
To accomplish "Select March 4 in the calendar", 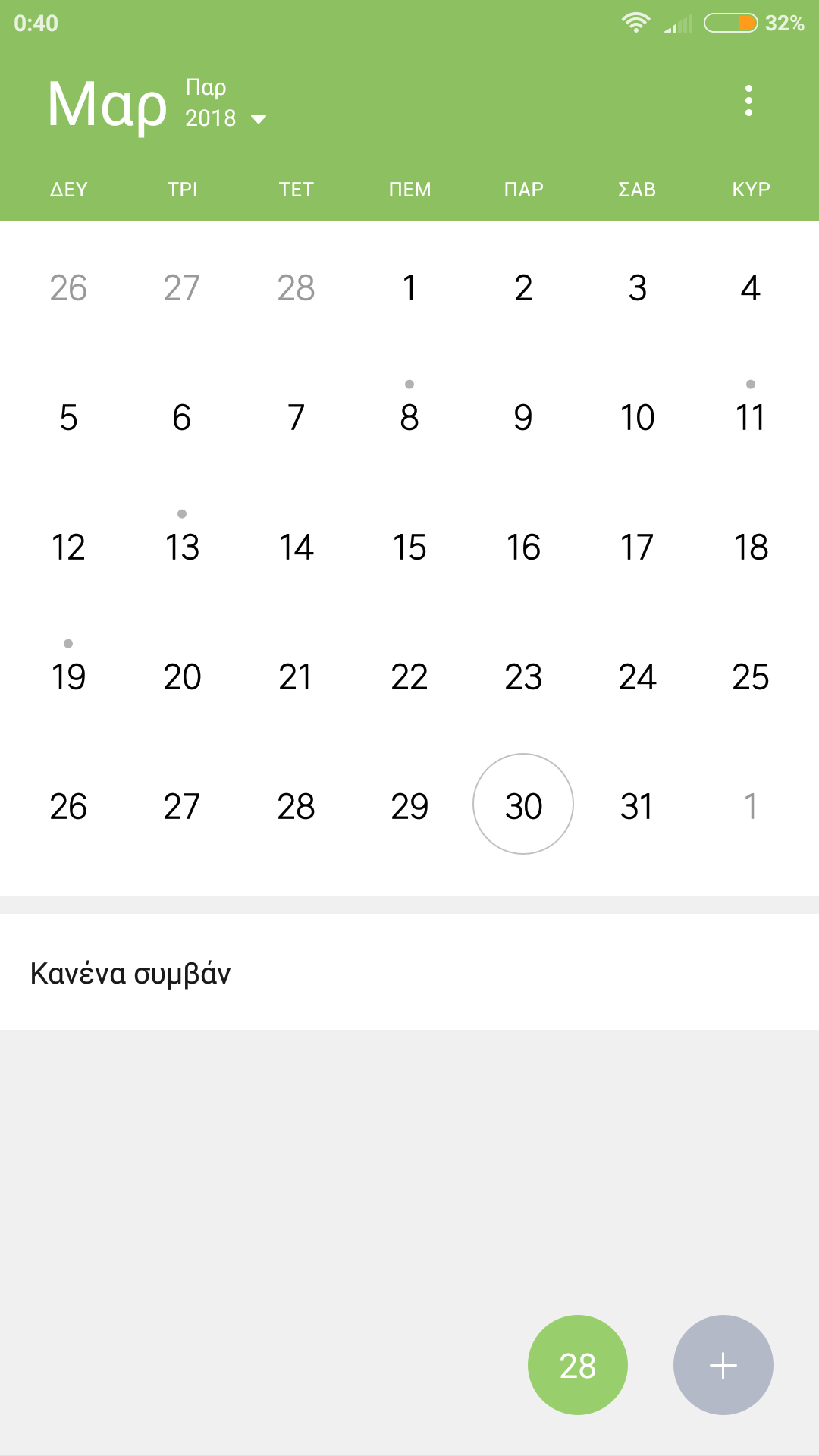I will (750, 287).
